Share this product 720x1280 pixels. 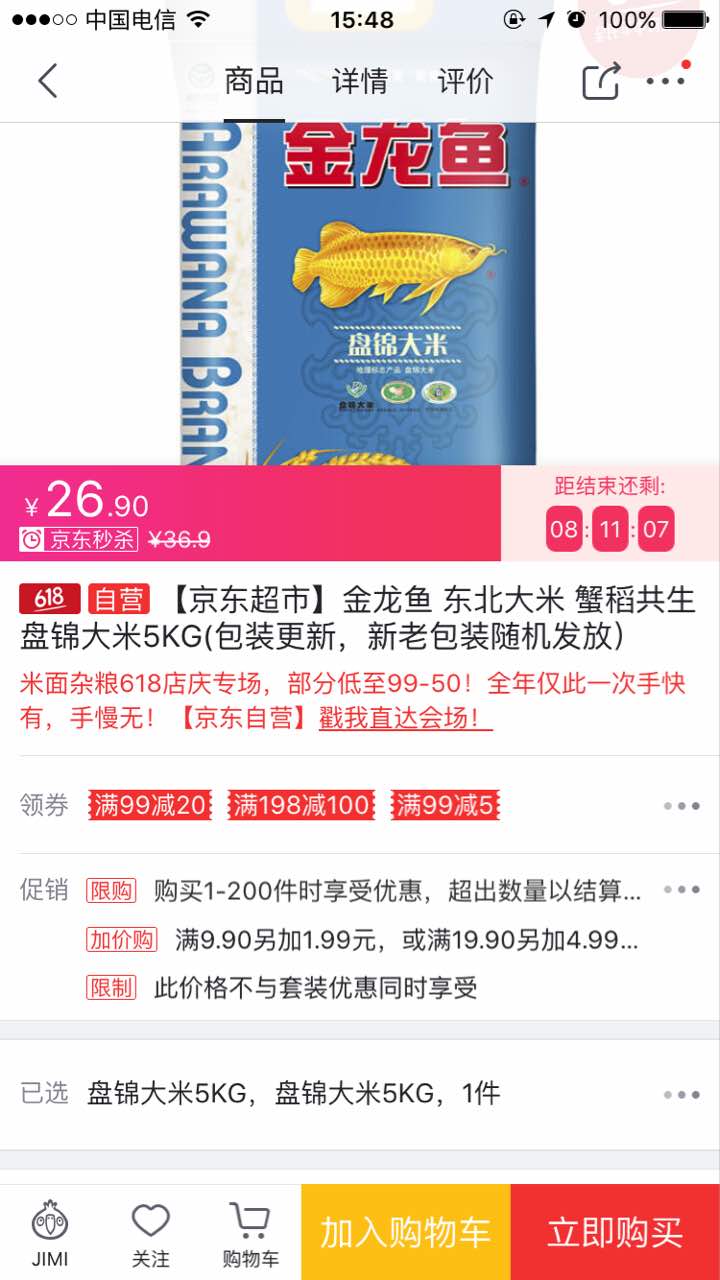click(601, 81)
